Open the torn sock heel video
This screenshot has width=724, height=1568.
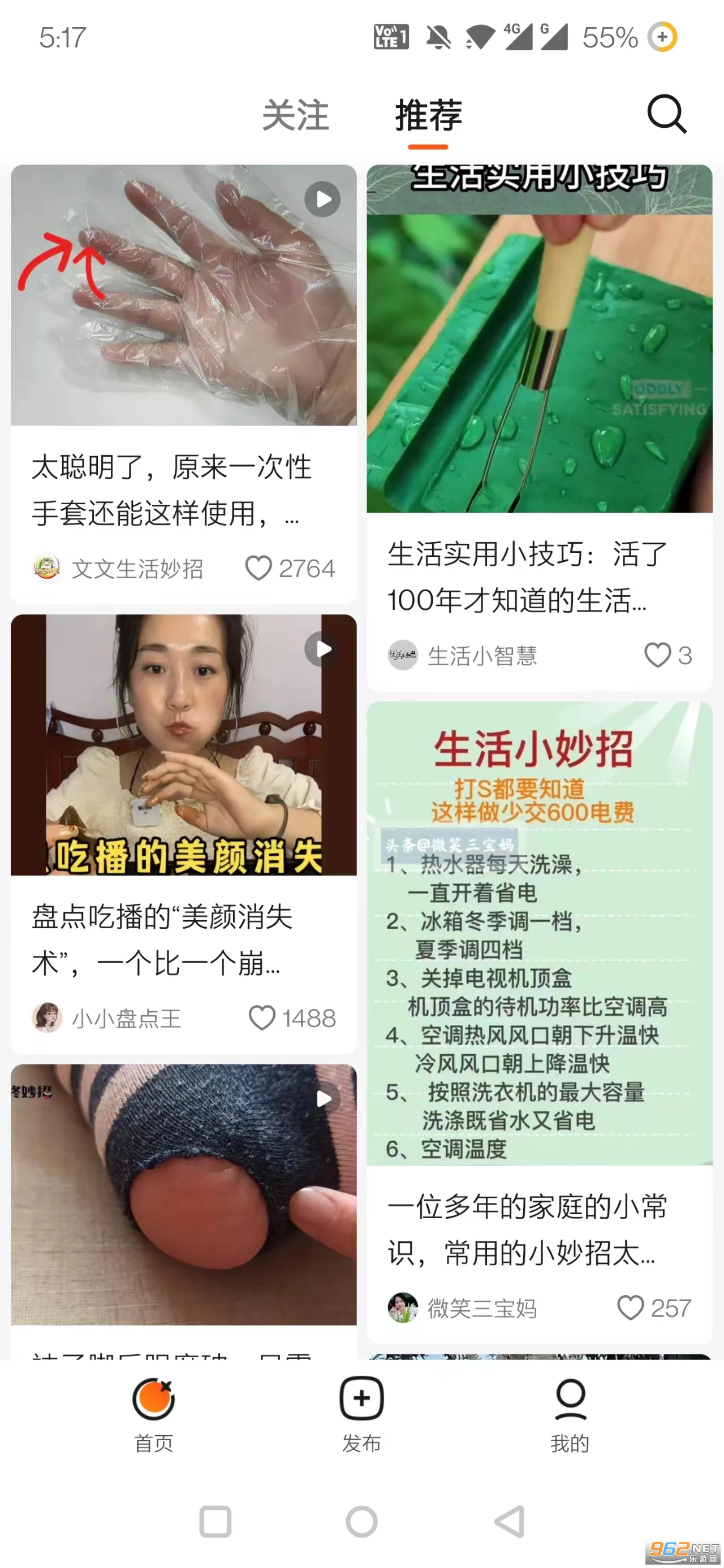(183, 1194)
